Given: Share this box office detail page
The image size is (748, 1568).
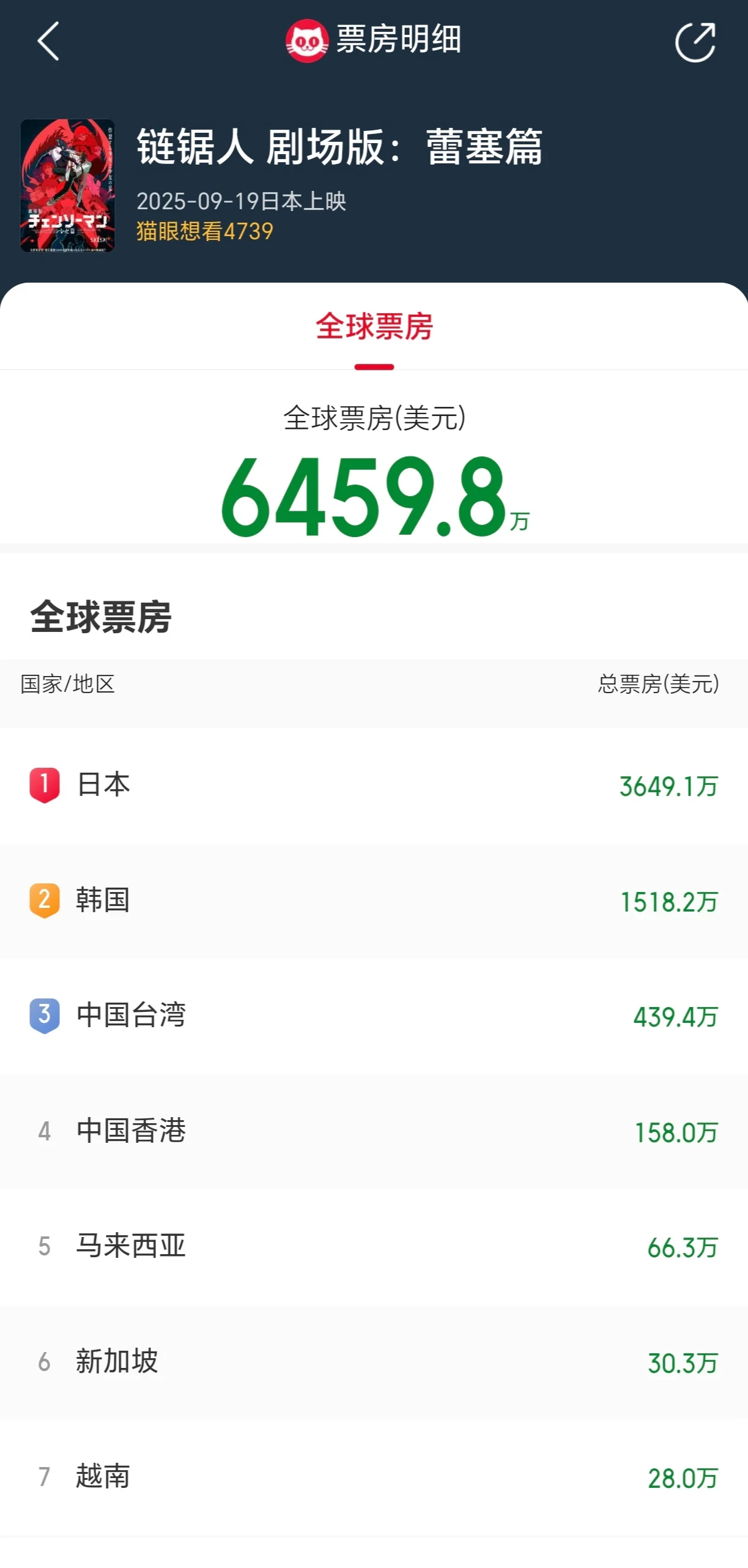Looking at the screenshot, I should 695,42.
